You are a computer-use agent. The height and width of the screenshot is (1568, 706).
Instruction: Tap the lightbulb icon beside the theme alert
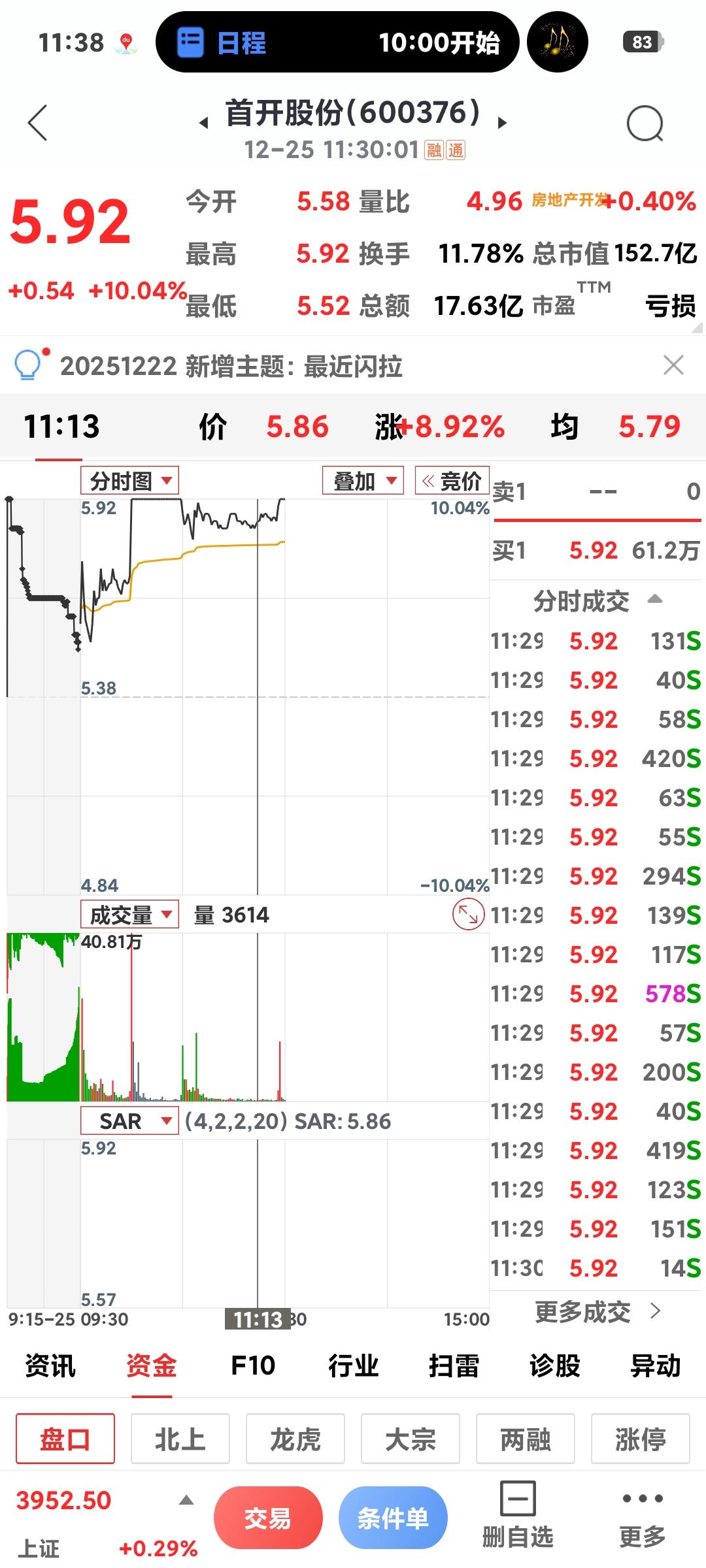[27, 366]
